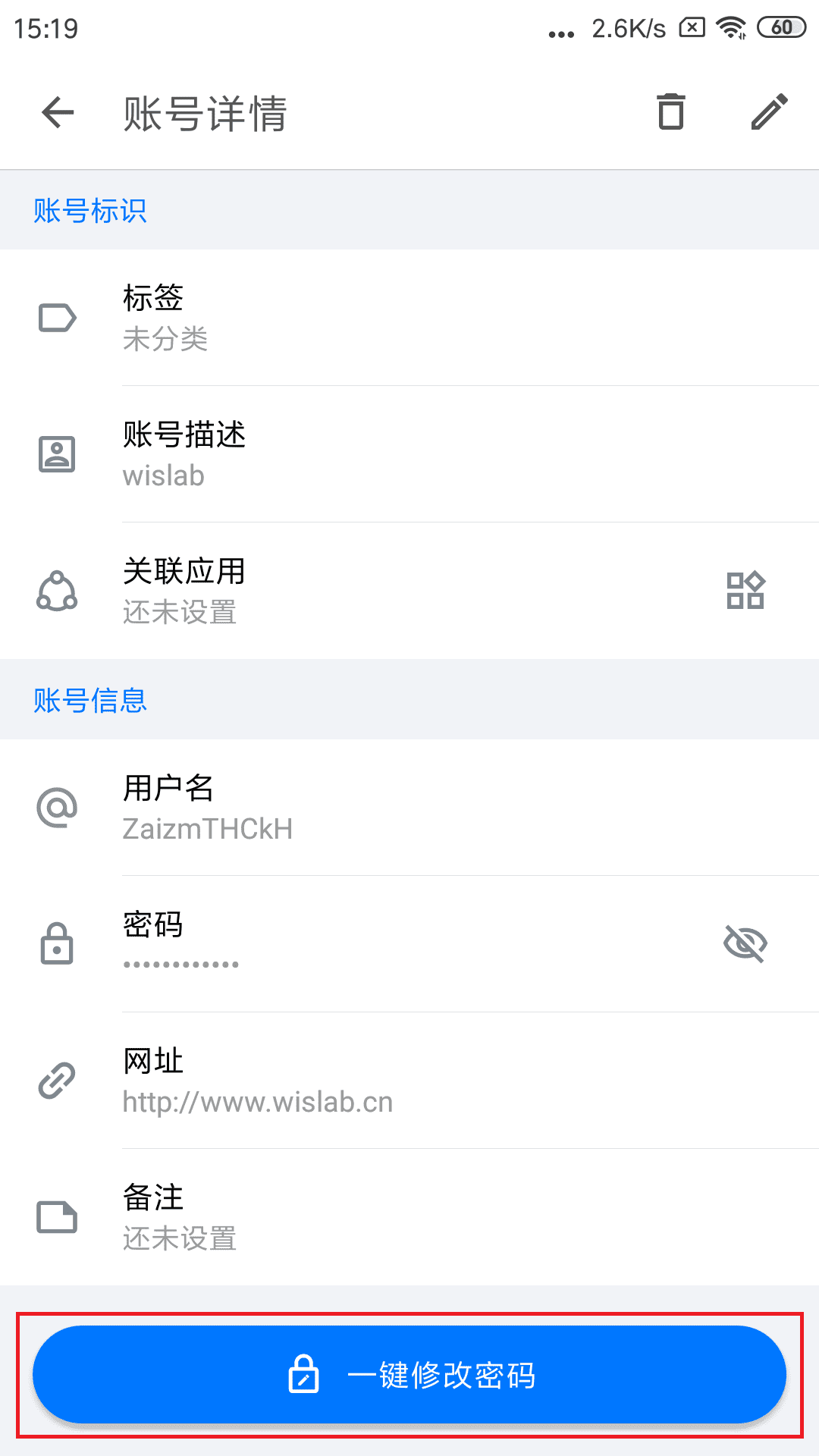This screenshot has height=1456, width=819.
Task: Open the 网址 http://www.wislab.cn row
Action: [409, 1081]
